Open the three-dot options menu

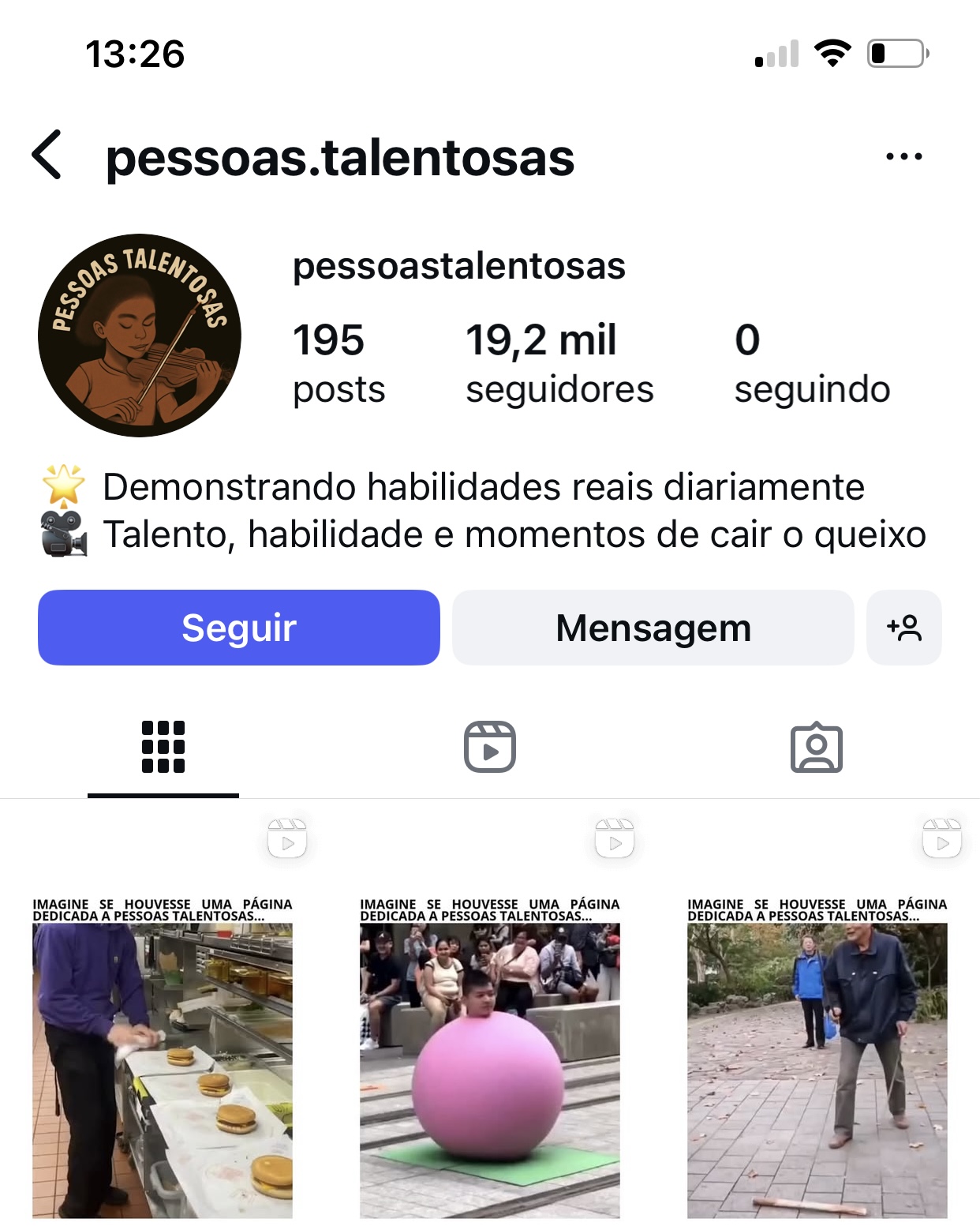(903, 156)
